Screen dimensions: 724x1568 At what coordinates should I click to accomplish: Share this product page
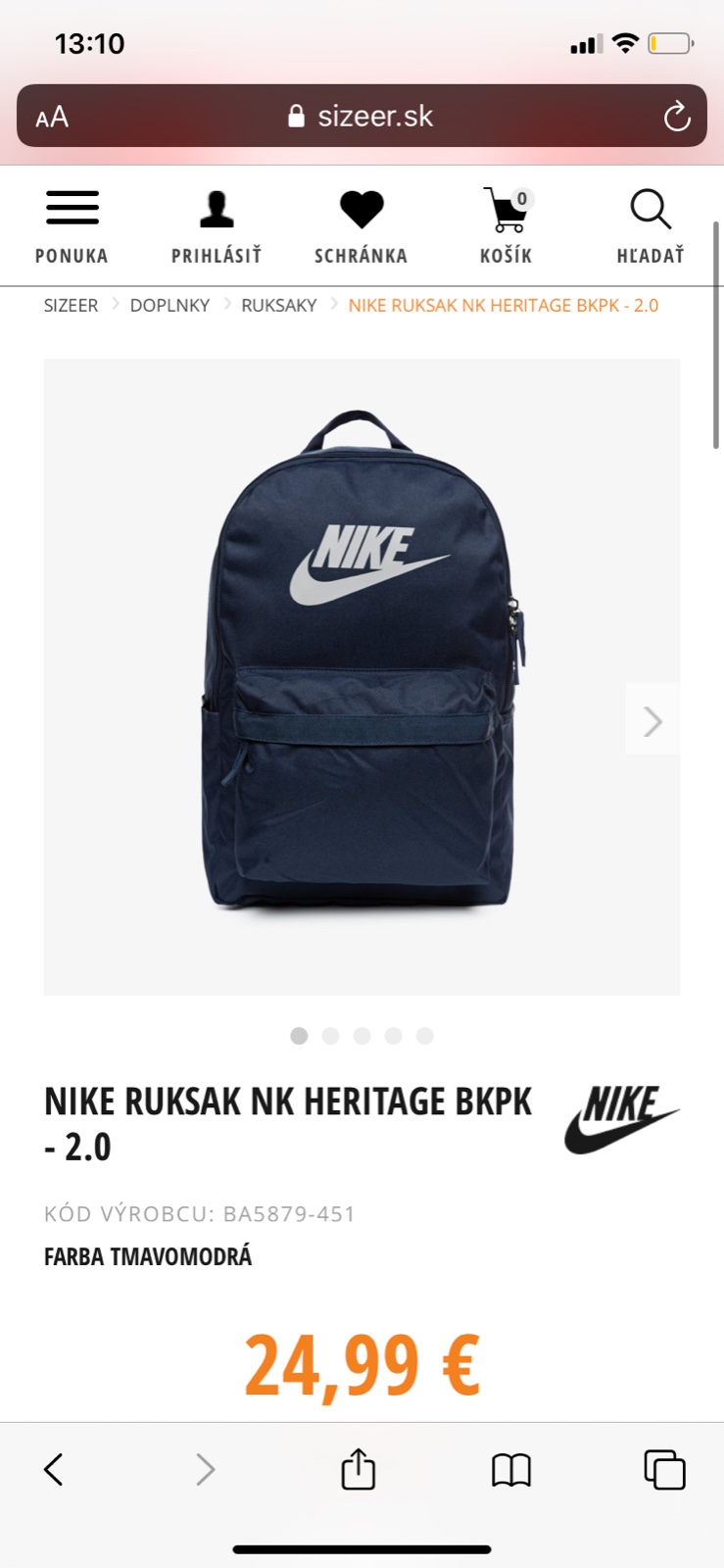[x=358, y=1469]
